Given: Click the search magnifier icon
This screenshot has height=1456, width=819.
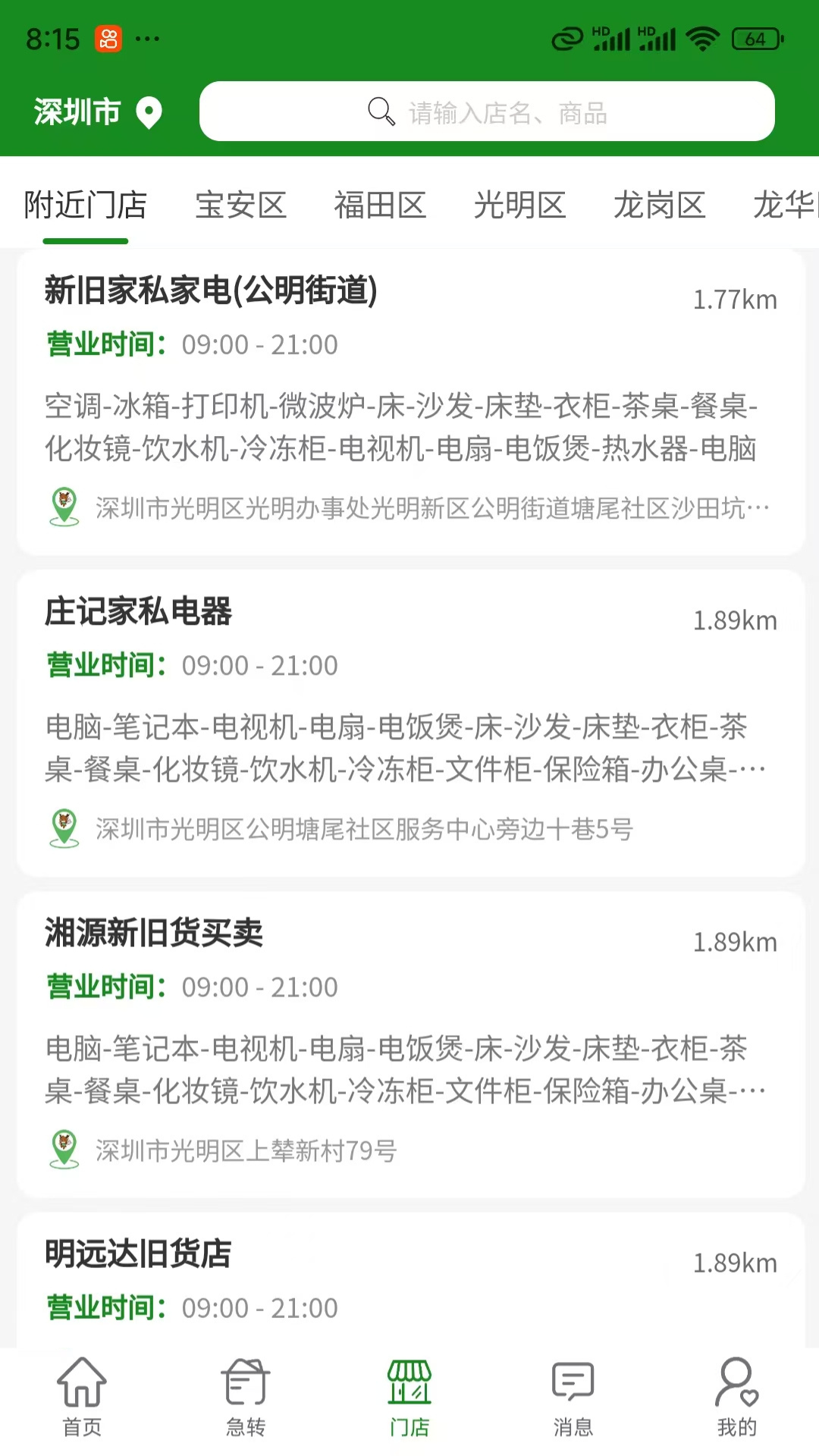Looking at the screenshot, I should [381, 111].
